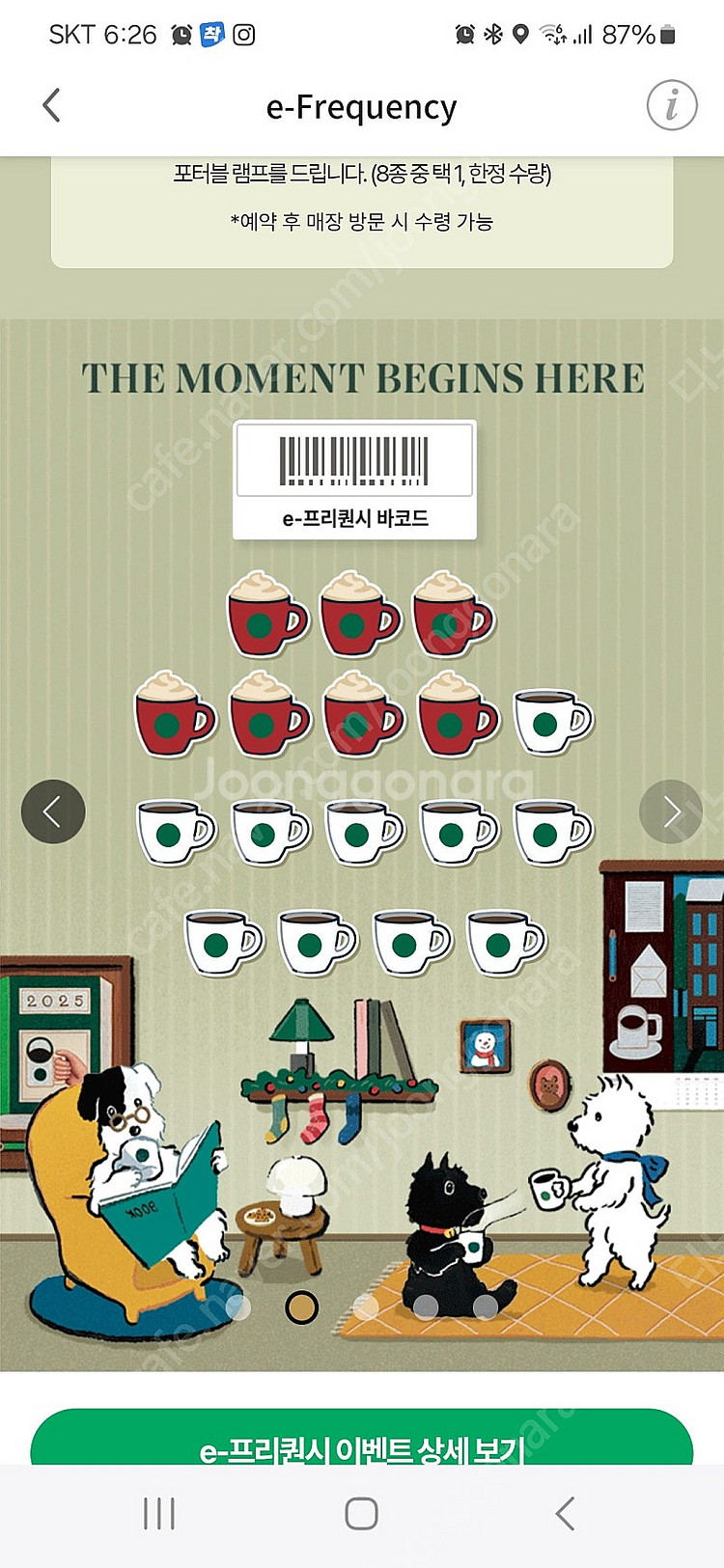Tap the system home button
724x1568 pixels.
pyautogui.click(x=361, y=1513)
